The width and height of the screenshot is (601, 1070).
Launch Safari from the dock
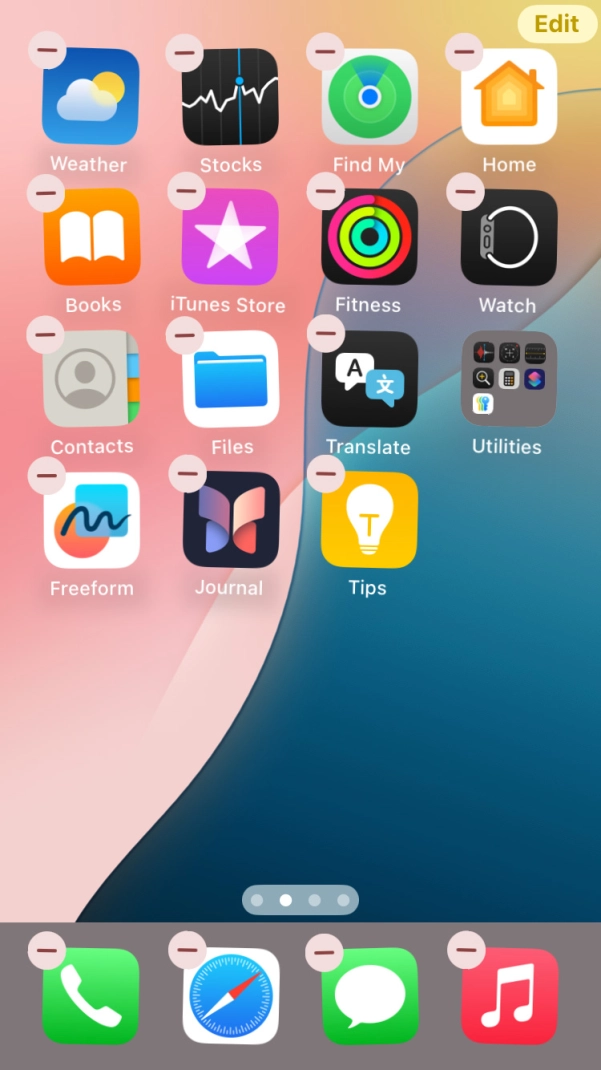point(231,996)
